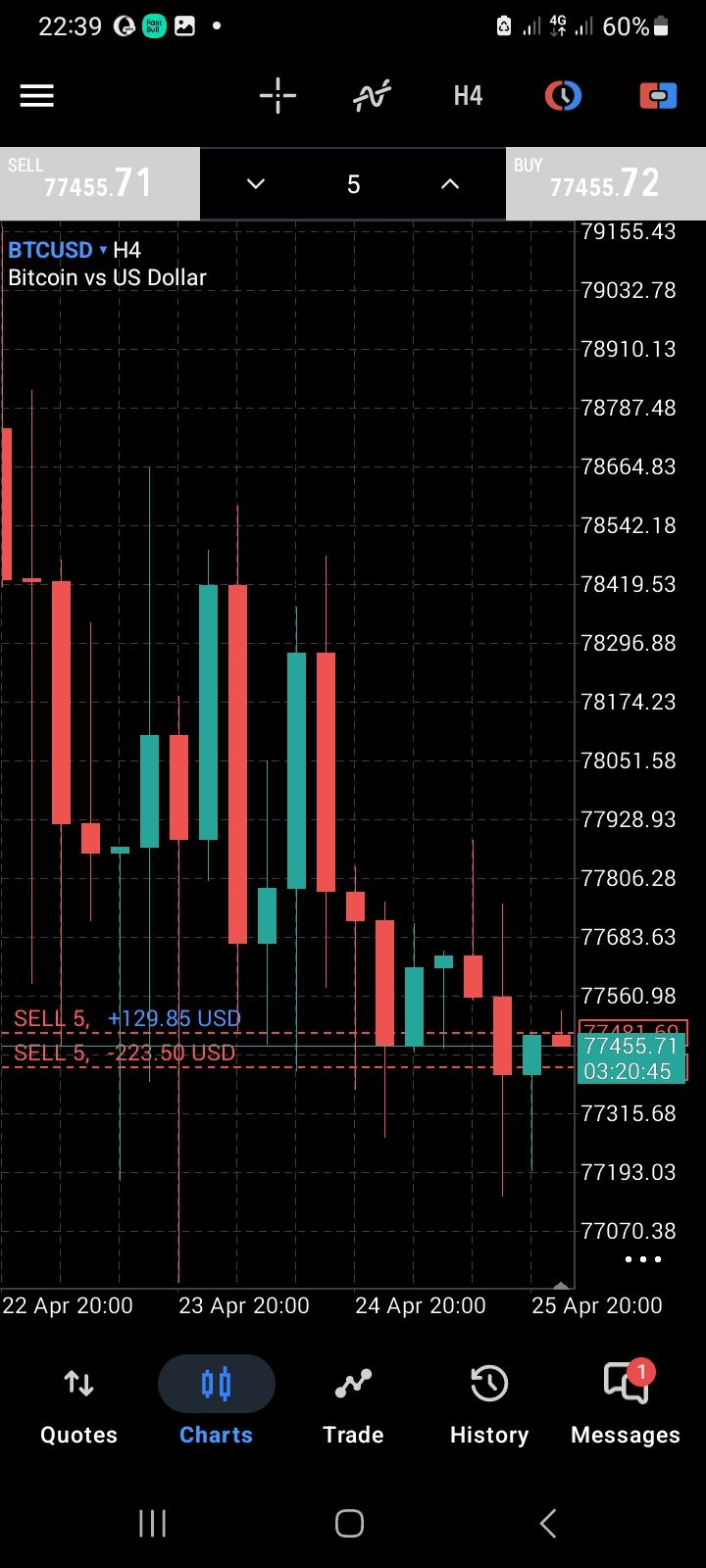Tap the blue and orange circle icon
This screenshot has width=706, height=1568.
563,96
